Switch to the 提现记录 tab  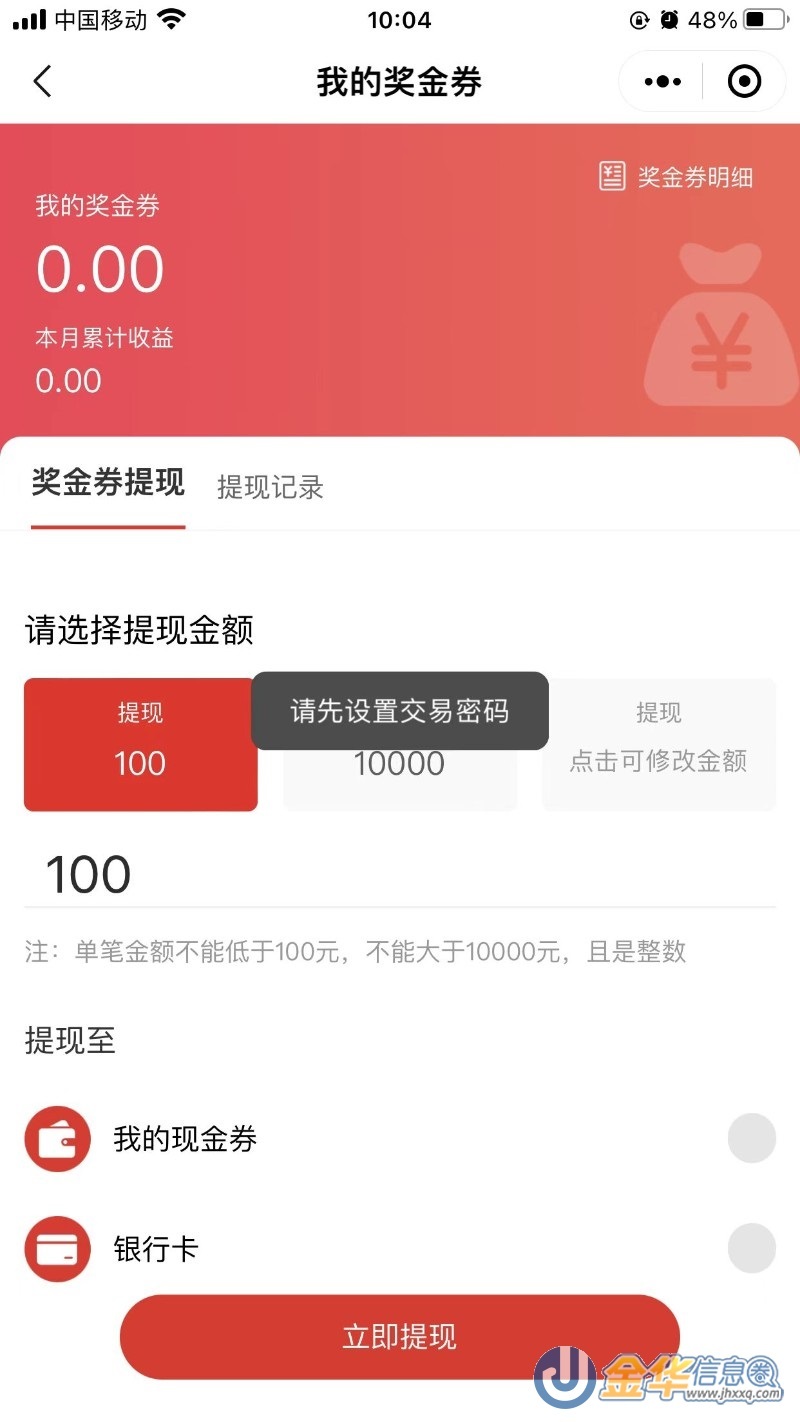click(270, 487)
